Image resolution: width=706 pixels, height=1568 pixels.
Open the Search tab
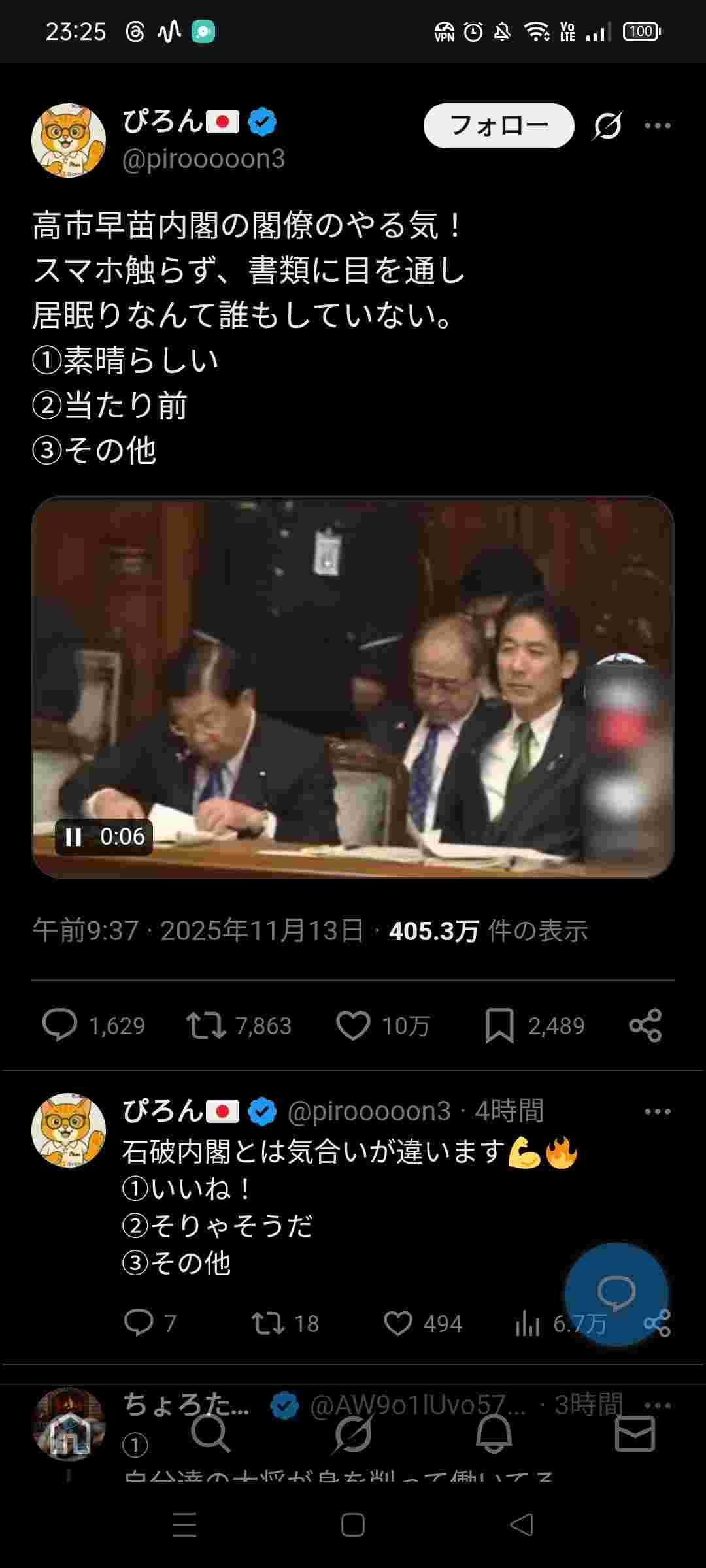pos(210,1434)
